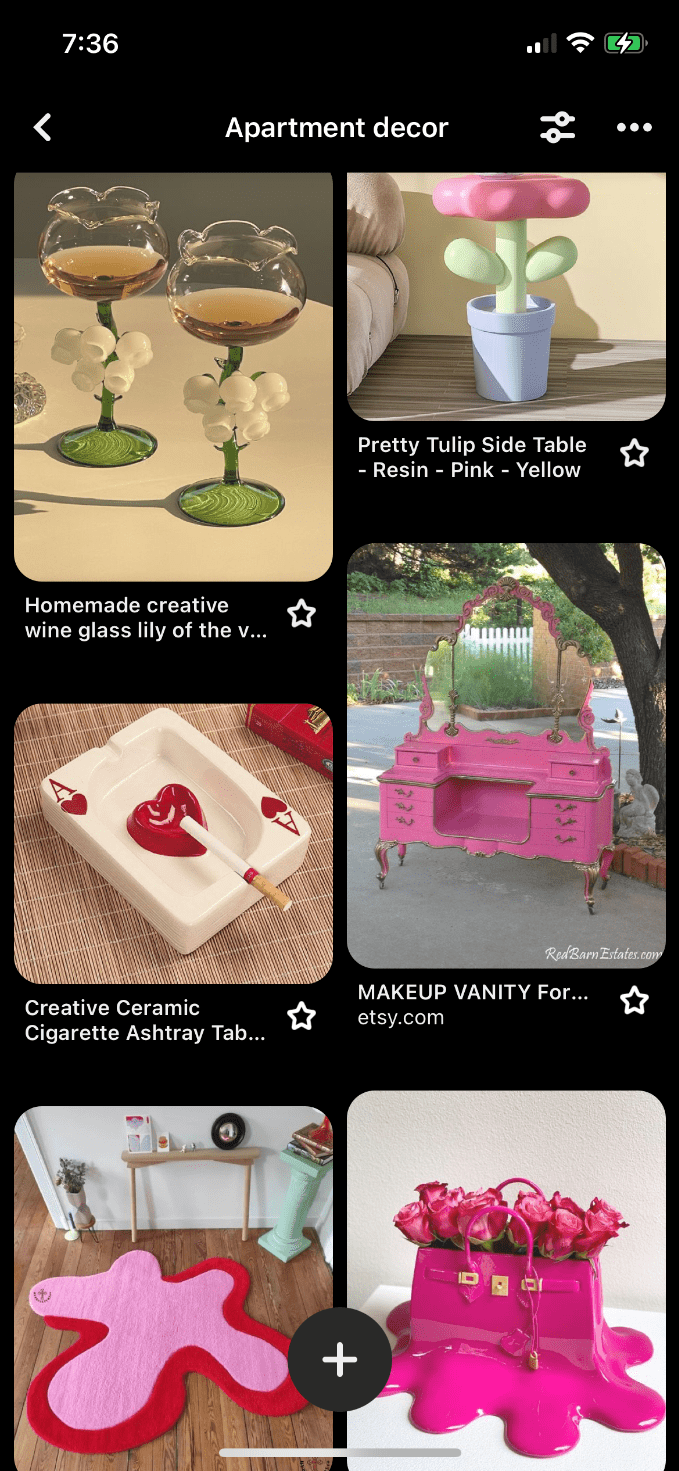Go back from Apartment decor board
The width and height of the screenshot is (679, 1471).
(42, 128)
